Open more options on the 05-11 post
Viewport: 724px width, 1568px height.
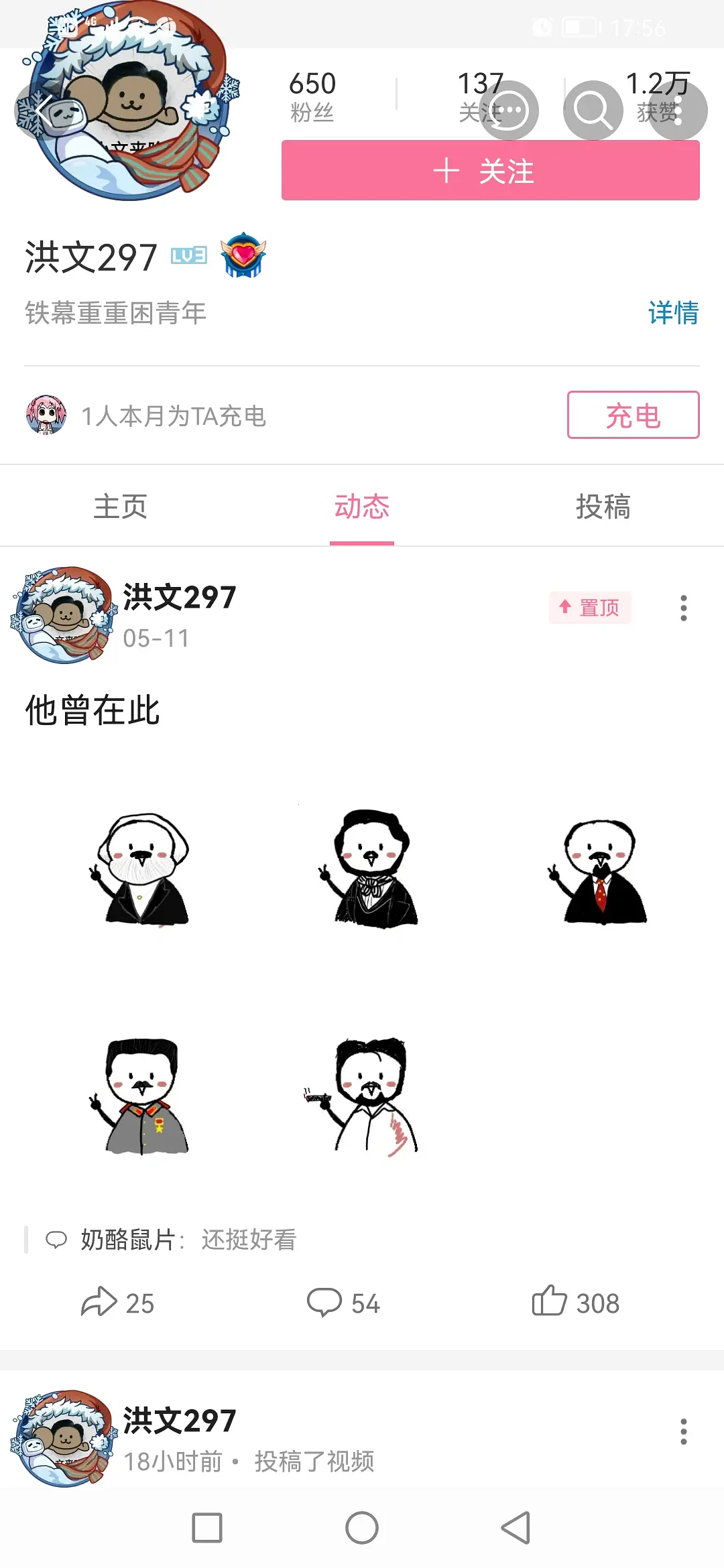[683, 608]
